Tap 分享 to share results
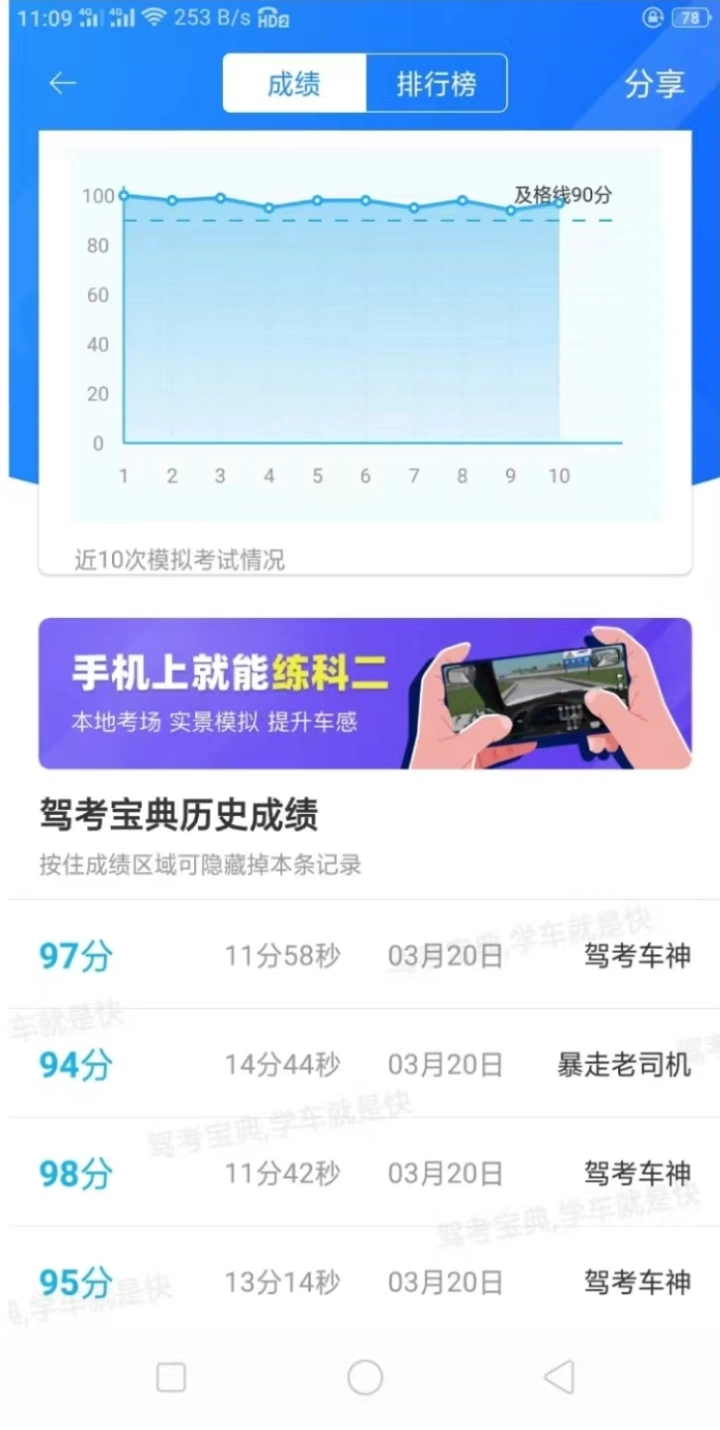Viewport: 720px width, 1430px height. [x=654, y=84]
